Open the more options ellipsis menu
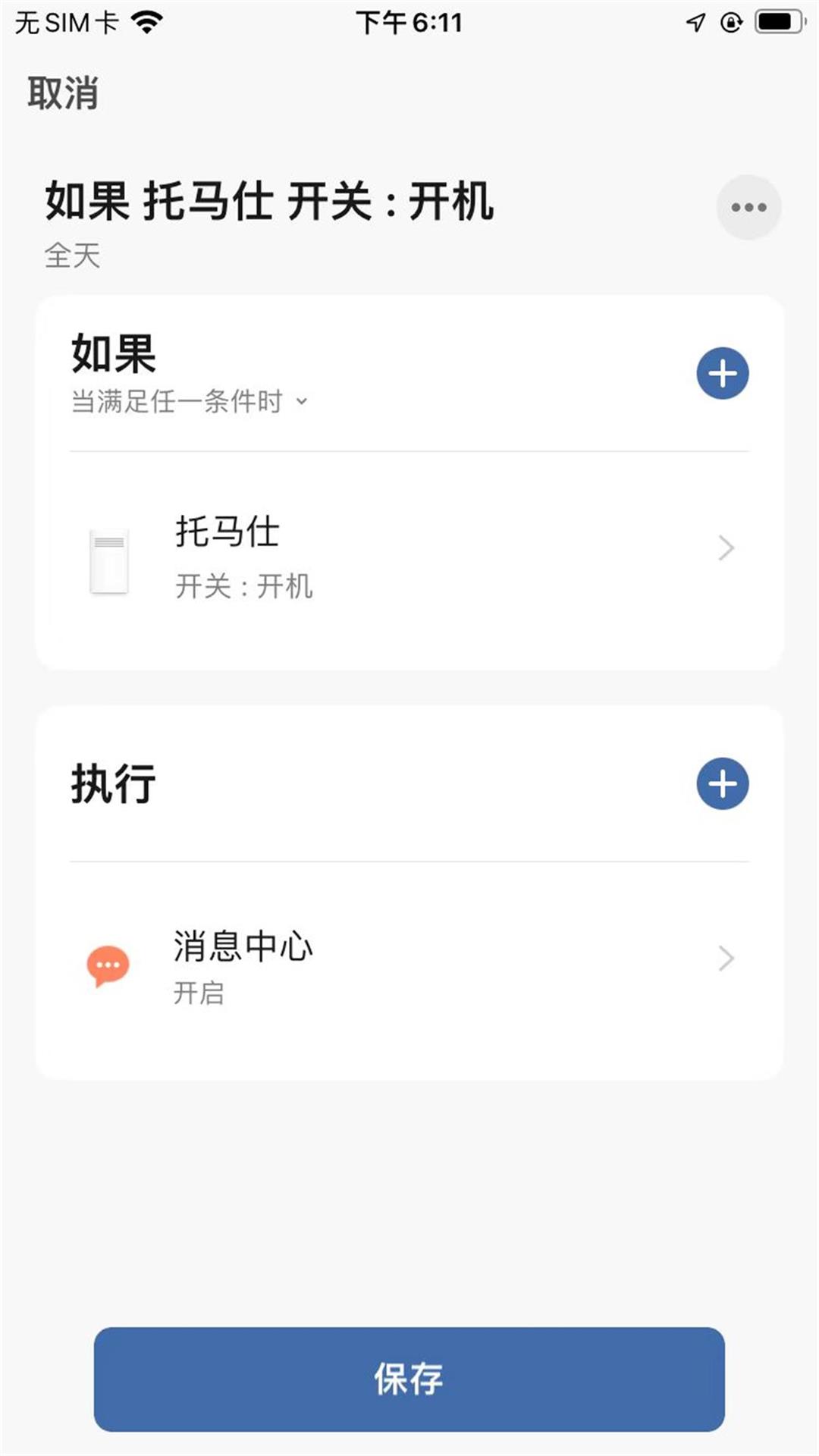819x1456 pixels. (748, 207)
